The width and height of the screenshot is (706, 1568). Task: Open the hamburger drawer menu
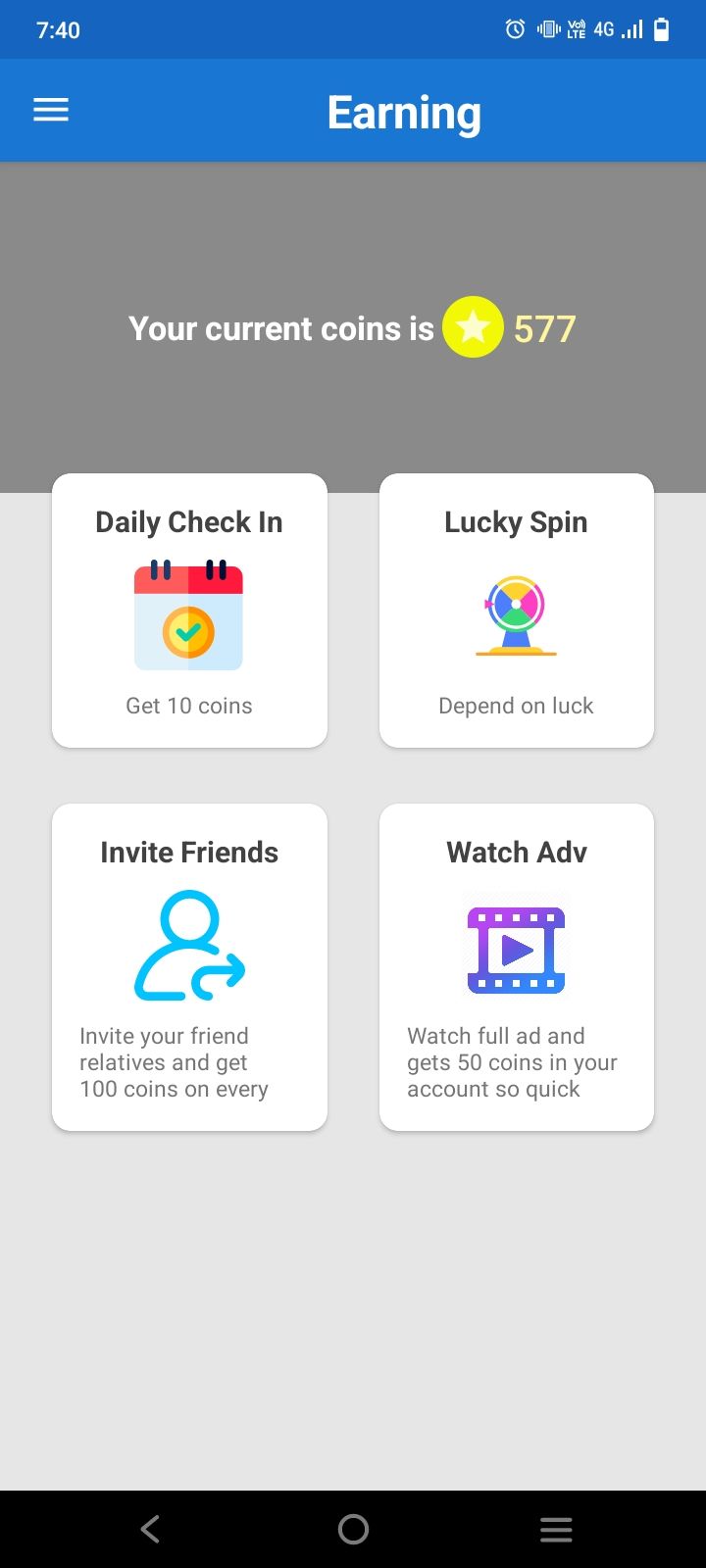[51, 110]
